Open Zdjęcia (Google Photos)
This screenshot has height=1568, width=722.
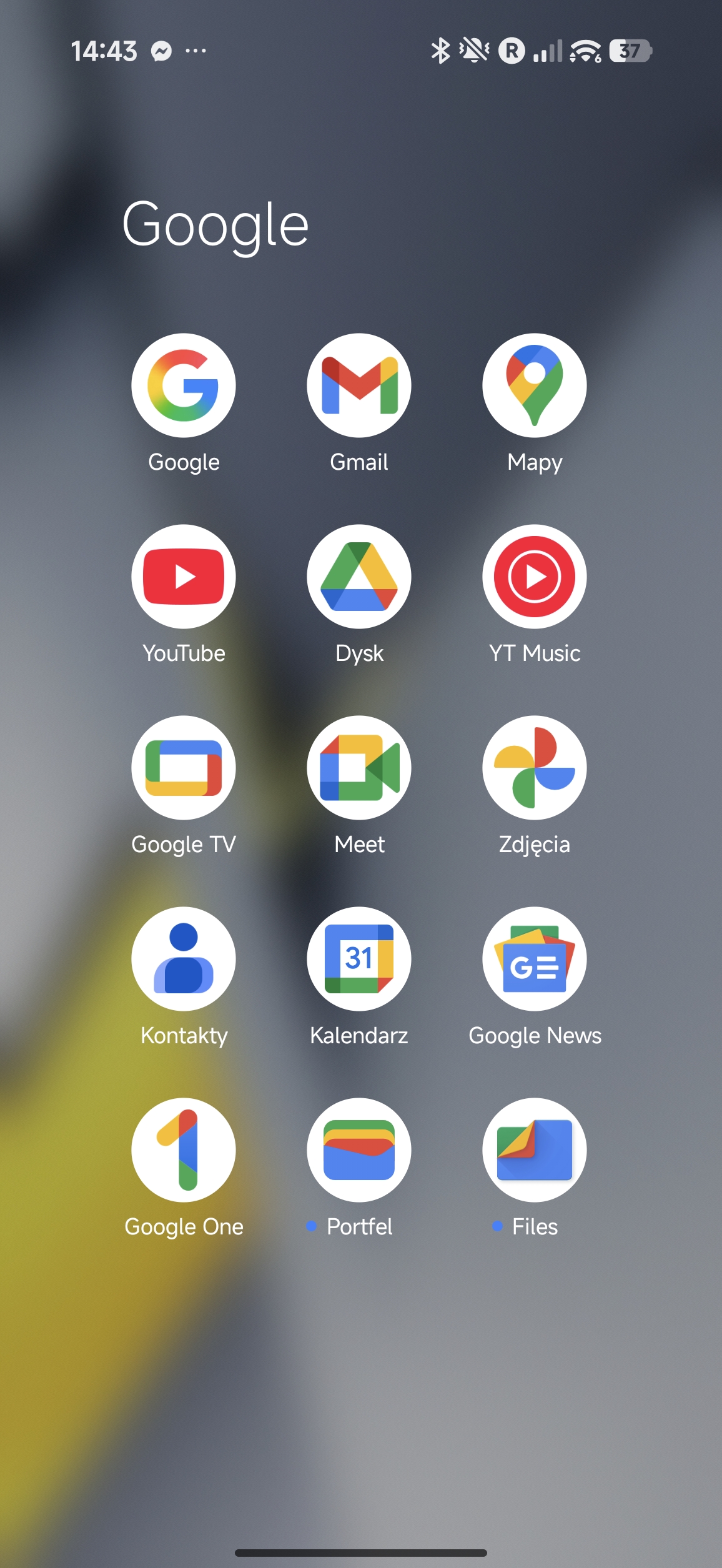click(534, 768)
